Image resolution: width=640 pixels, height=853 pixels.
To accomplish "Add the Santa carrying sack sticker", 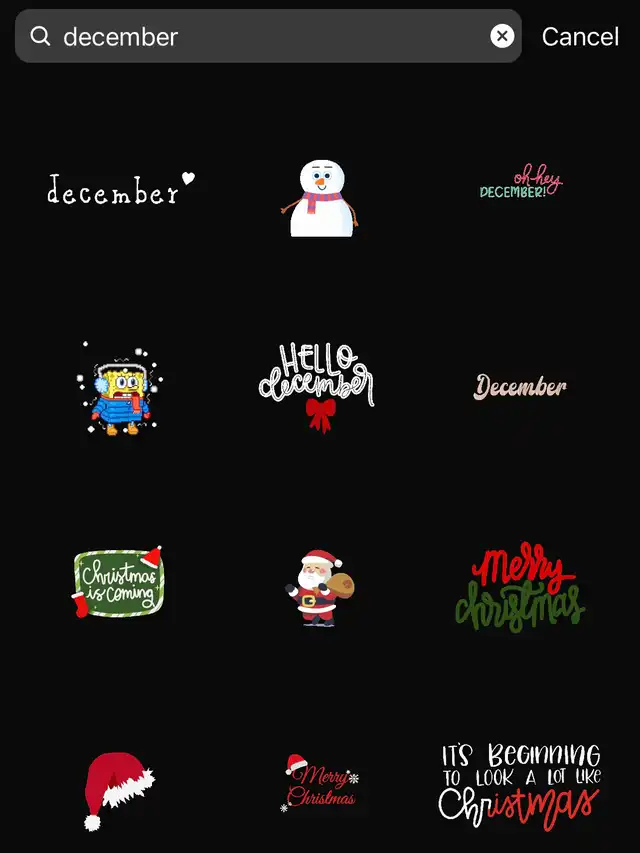I will point(320,587).
